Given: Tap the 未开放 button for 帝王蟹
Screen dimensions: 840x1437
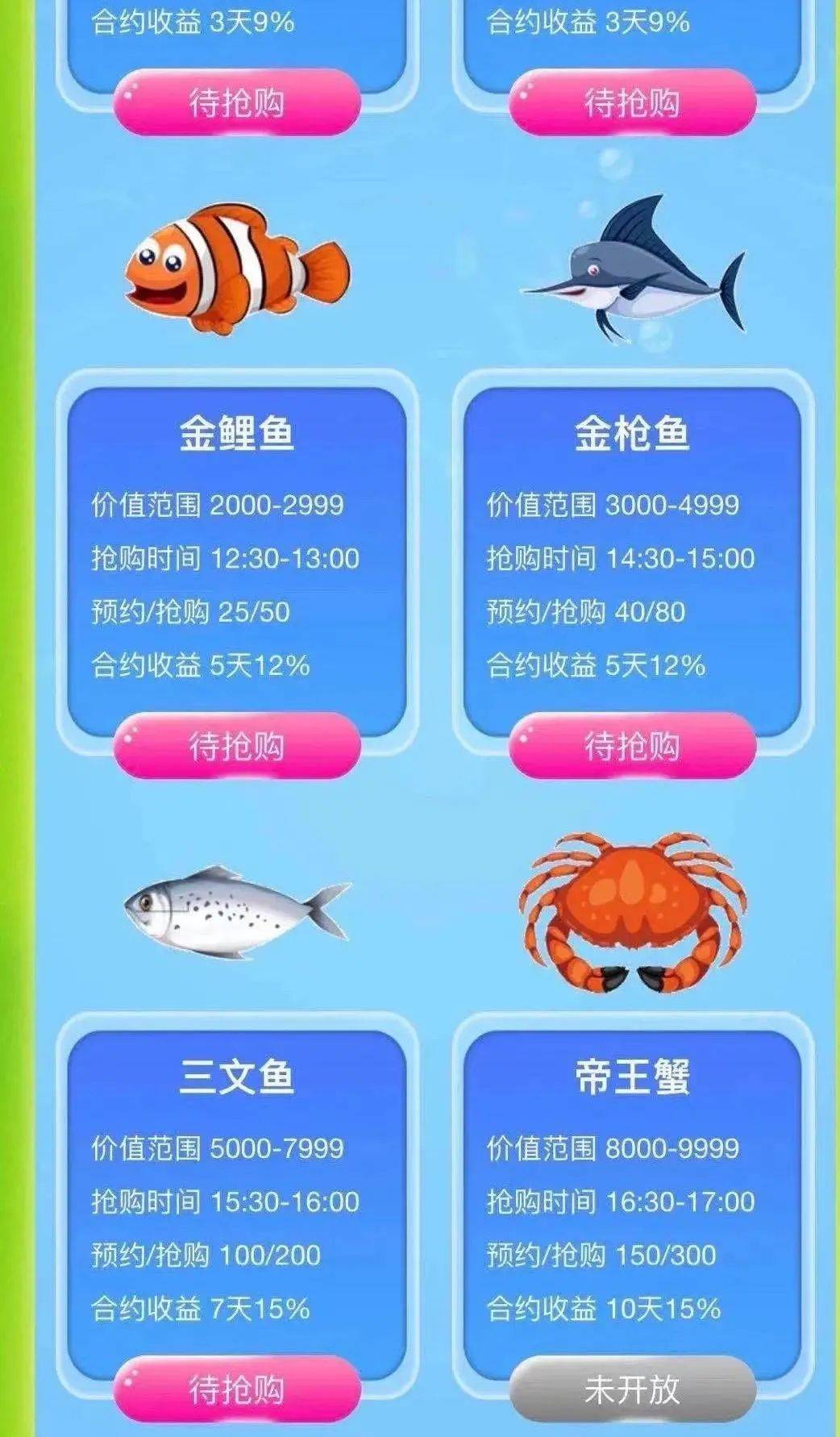Looking at the screenshot, I should (x=632, y=1389).
